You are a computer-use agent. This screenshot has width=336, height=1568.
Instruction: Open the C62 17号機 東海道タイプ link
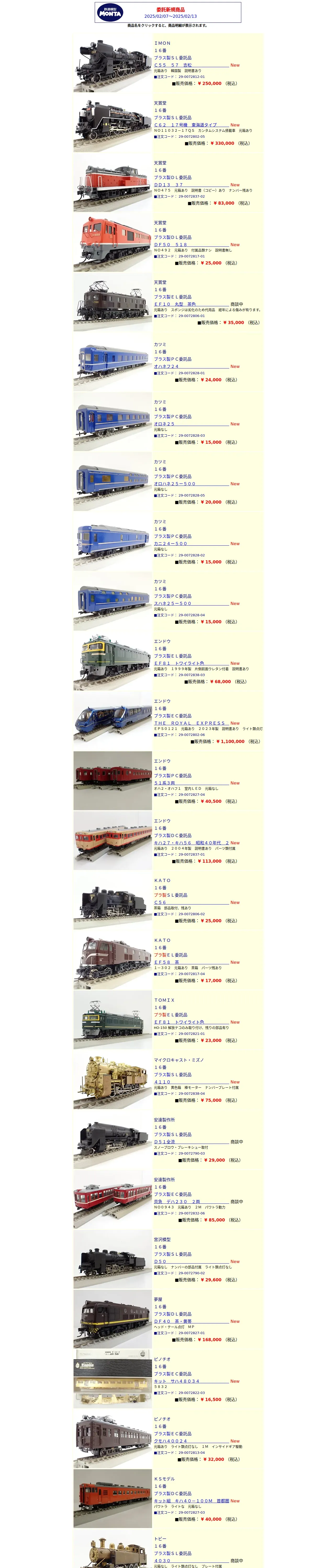click(185, 125)
